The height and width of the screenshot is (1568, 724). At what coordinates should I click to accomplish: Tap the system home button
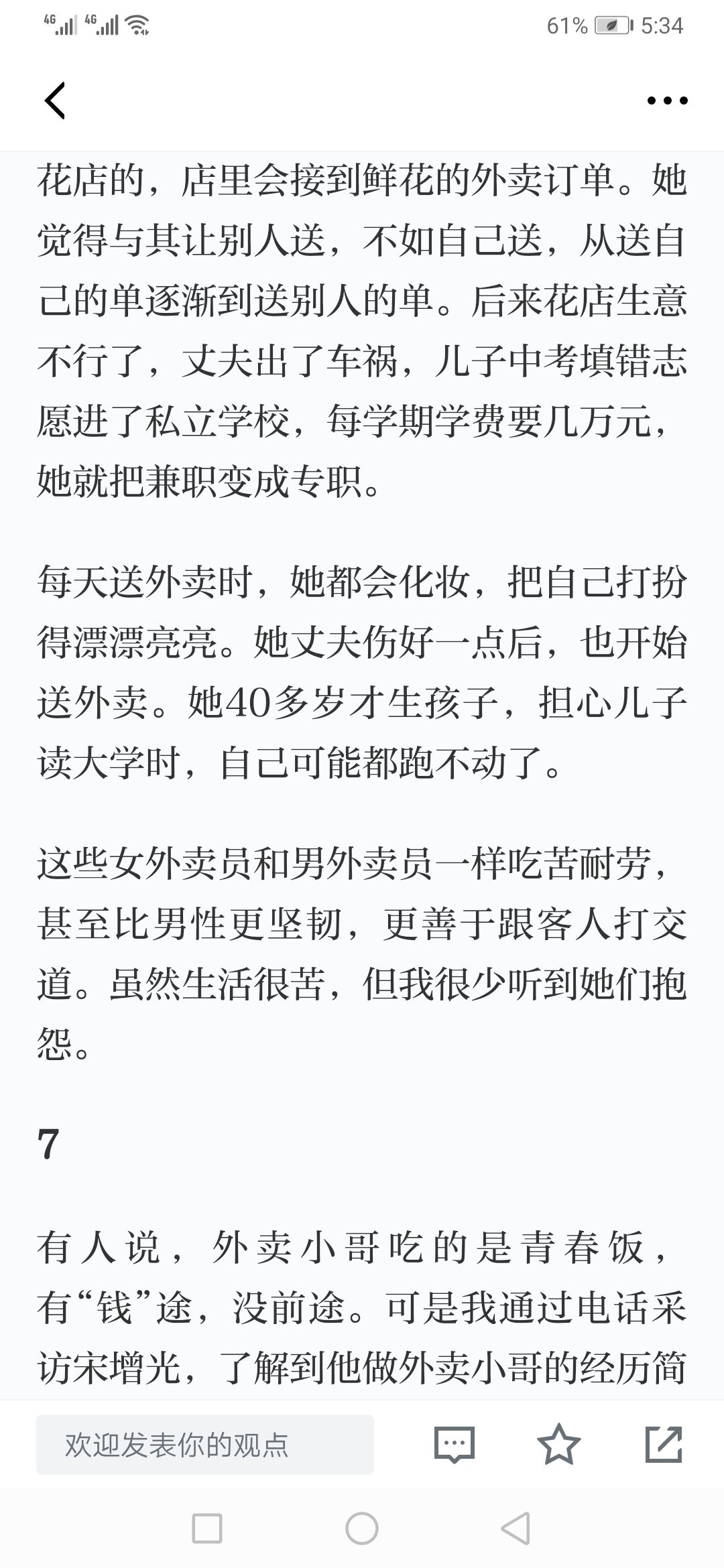(362, 1529)
